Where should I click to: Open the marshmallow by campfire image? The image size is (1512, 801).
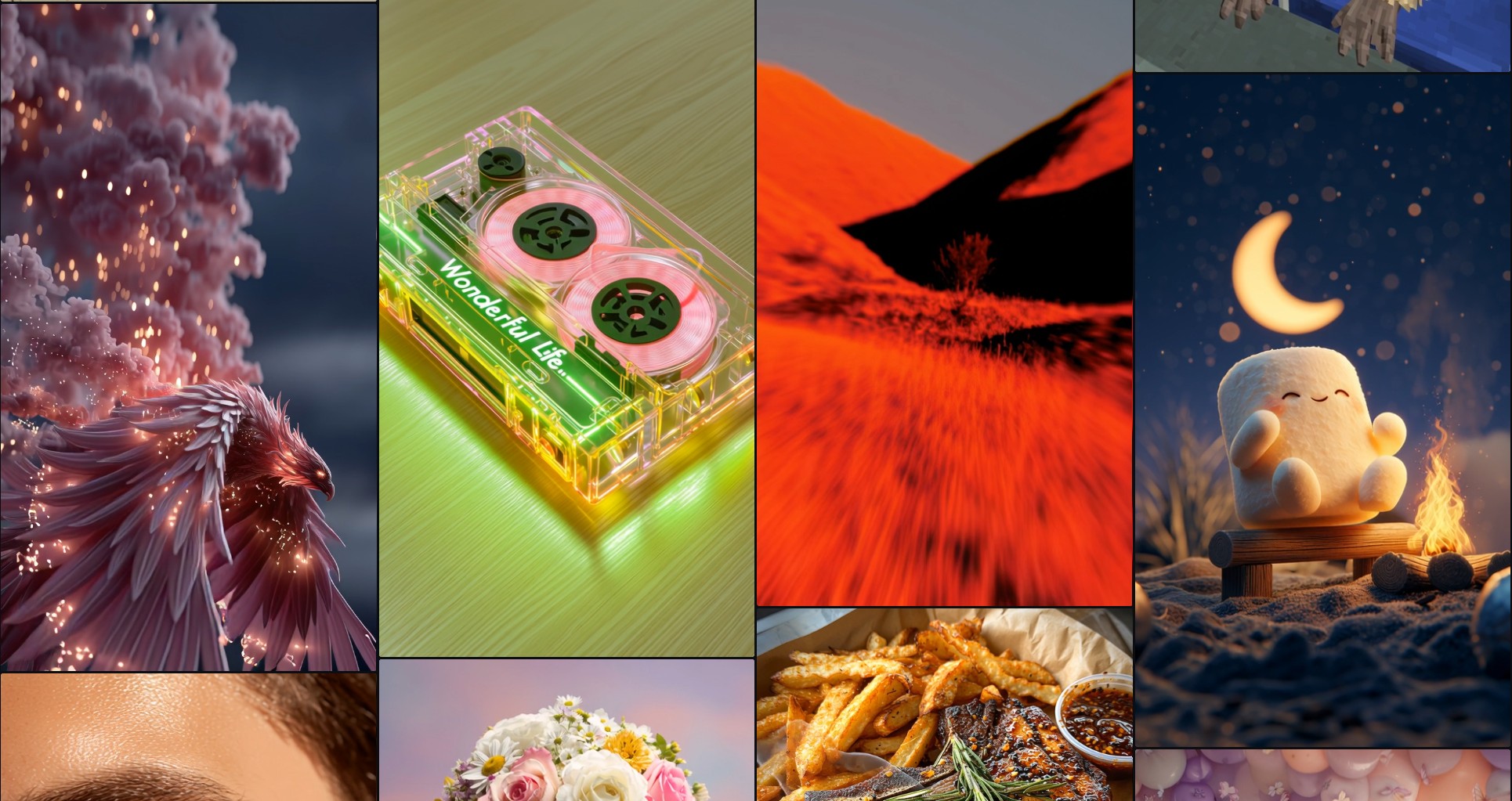pyautogui.click(x=1322, y=410)
